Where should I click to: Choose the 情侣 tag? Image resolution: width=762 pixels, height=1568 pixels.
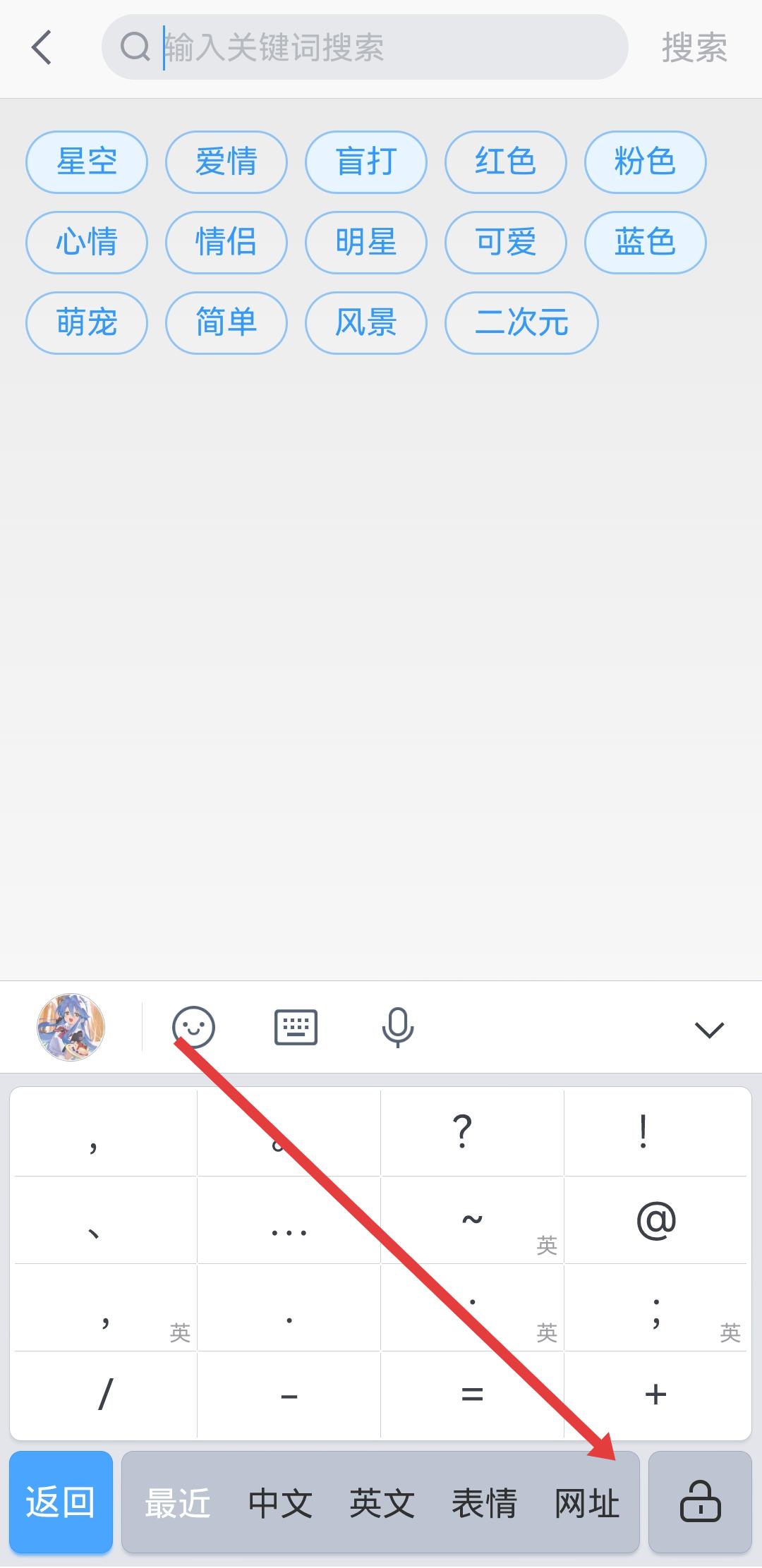226,243
